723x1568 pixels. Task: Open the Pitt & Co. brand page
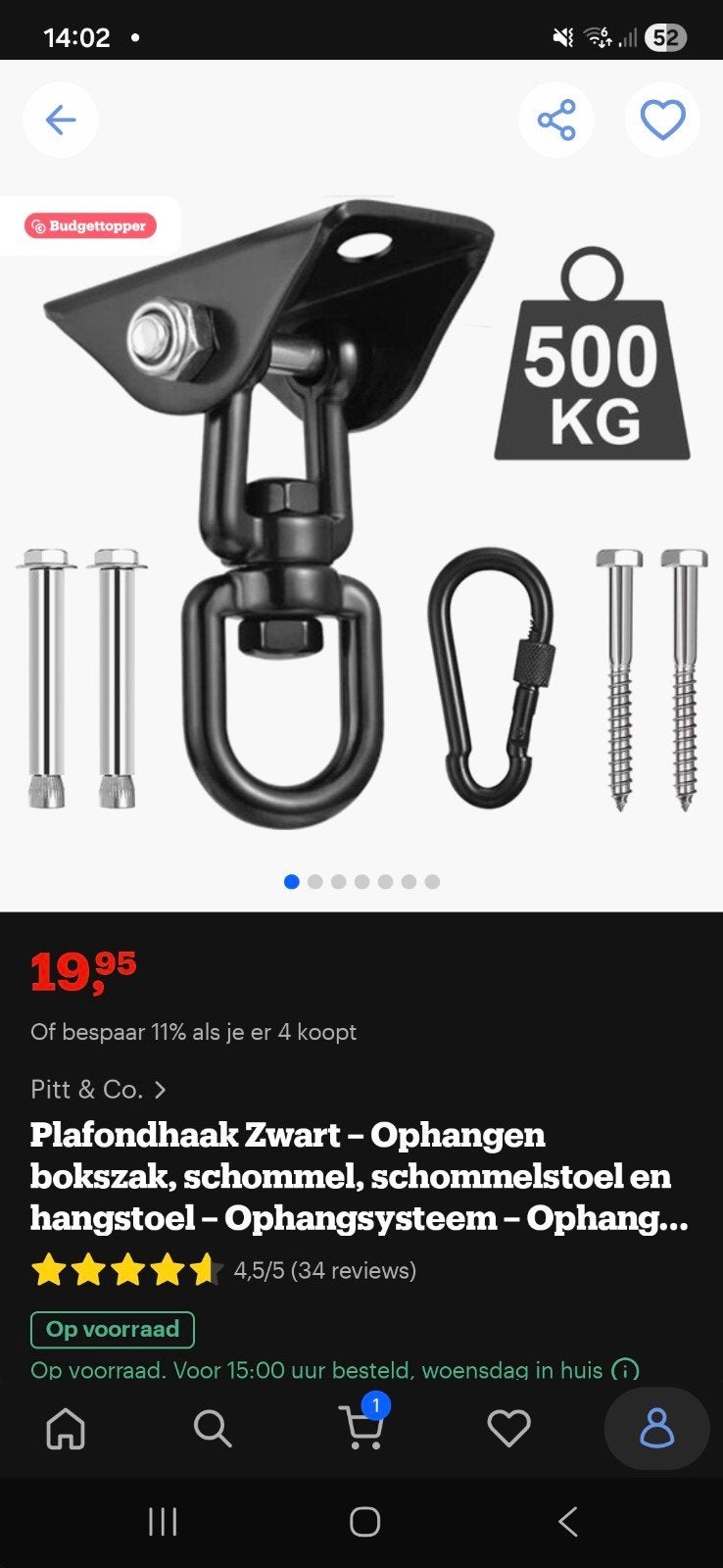(98, 1089)
